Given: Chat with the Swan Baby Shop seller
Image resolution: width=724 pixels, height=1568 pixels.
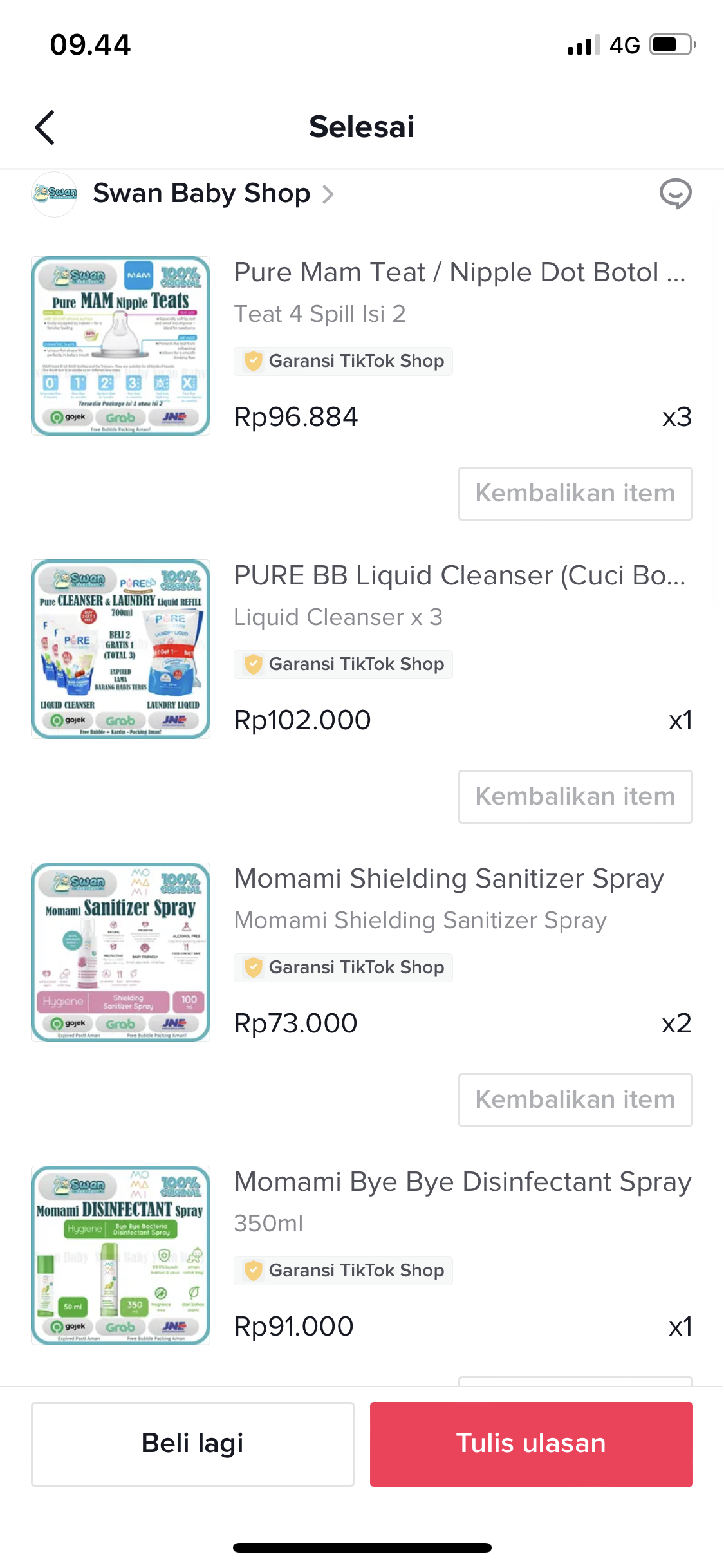Looking at the screenshot, I should pyautogui.click(x=675, y=194).
